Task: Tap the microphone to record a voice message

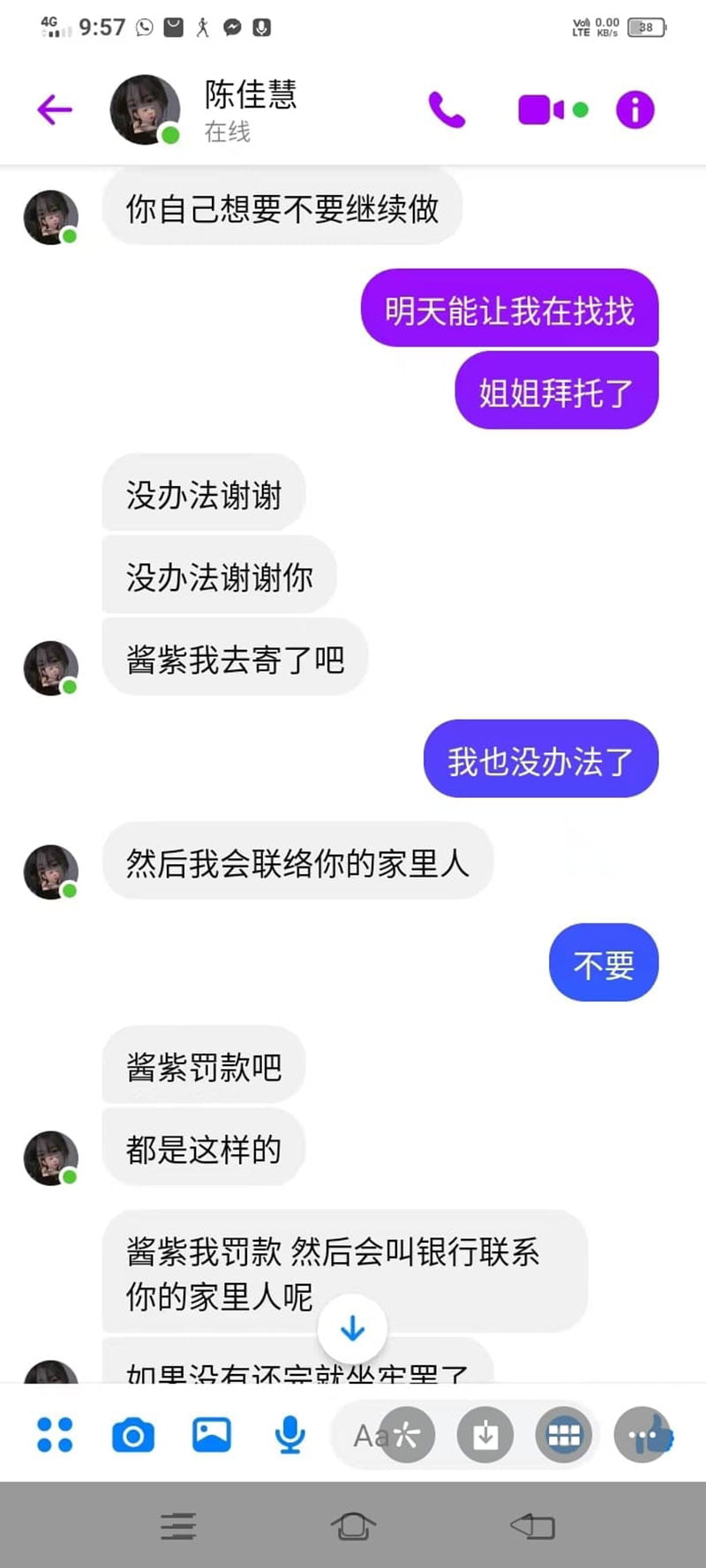Action: click(289, 1435)
